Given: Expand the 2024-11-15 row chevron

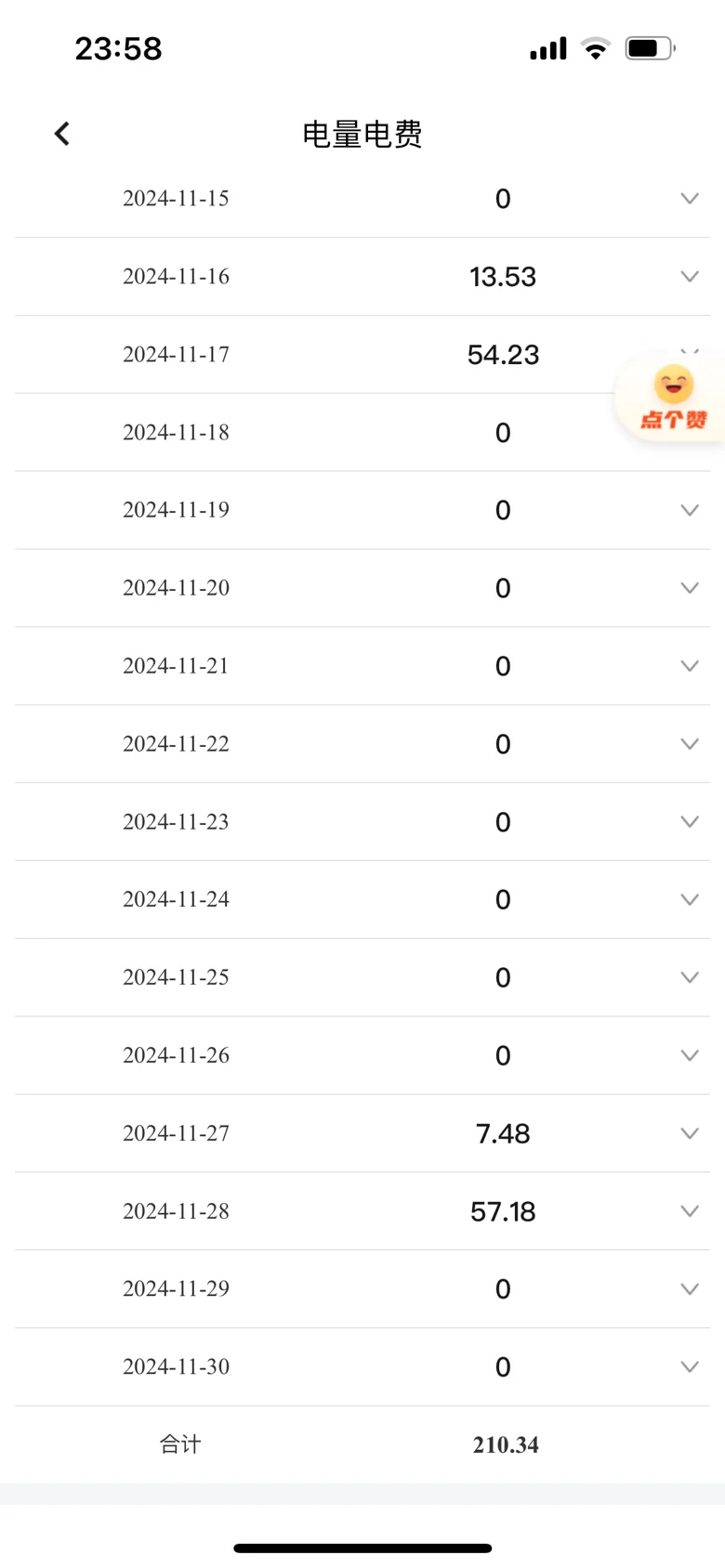Looking at the screenshot, I should pyautogui.click(x=690, y=199).
